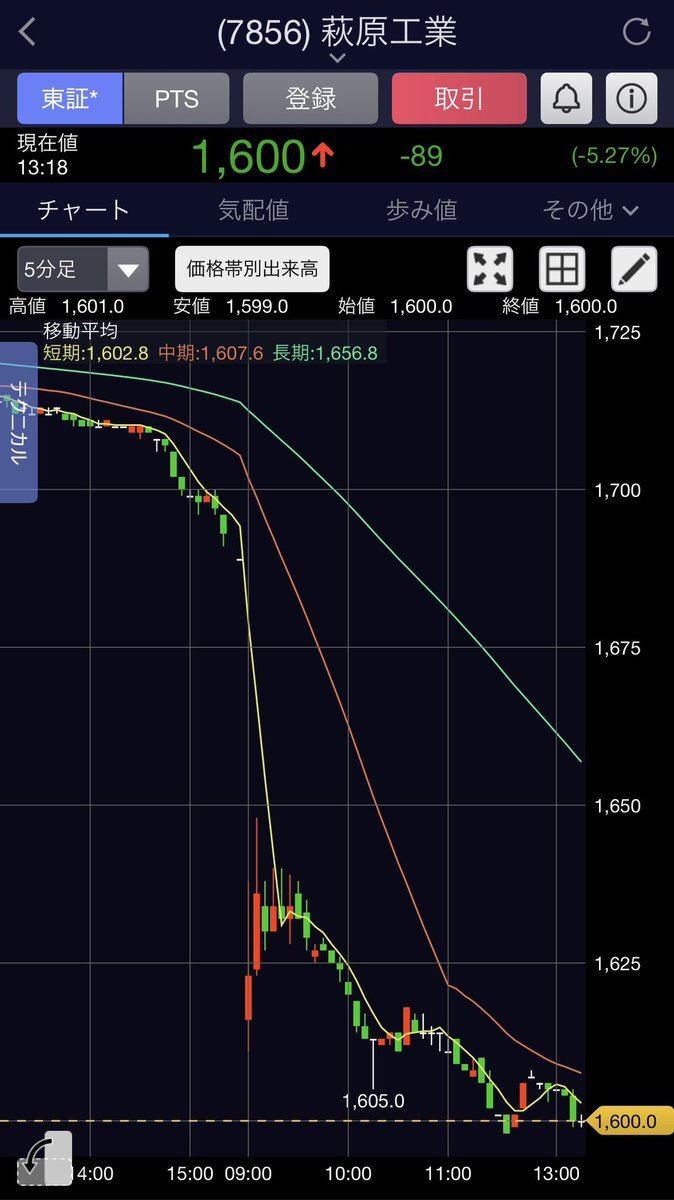This screenshot has height=1200, width=674.
Task: Go back with the top-left arrow
Action: (27, 32)
